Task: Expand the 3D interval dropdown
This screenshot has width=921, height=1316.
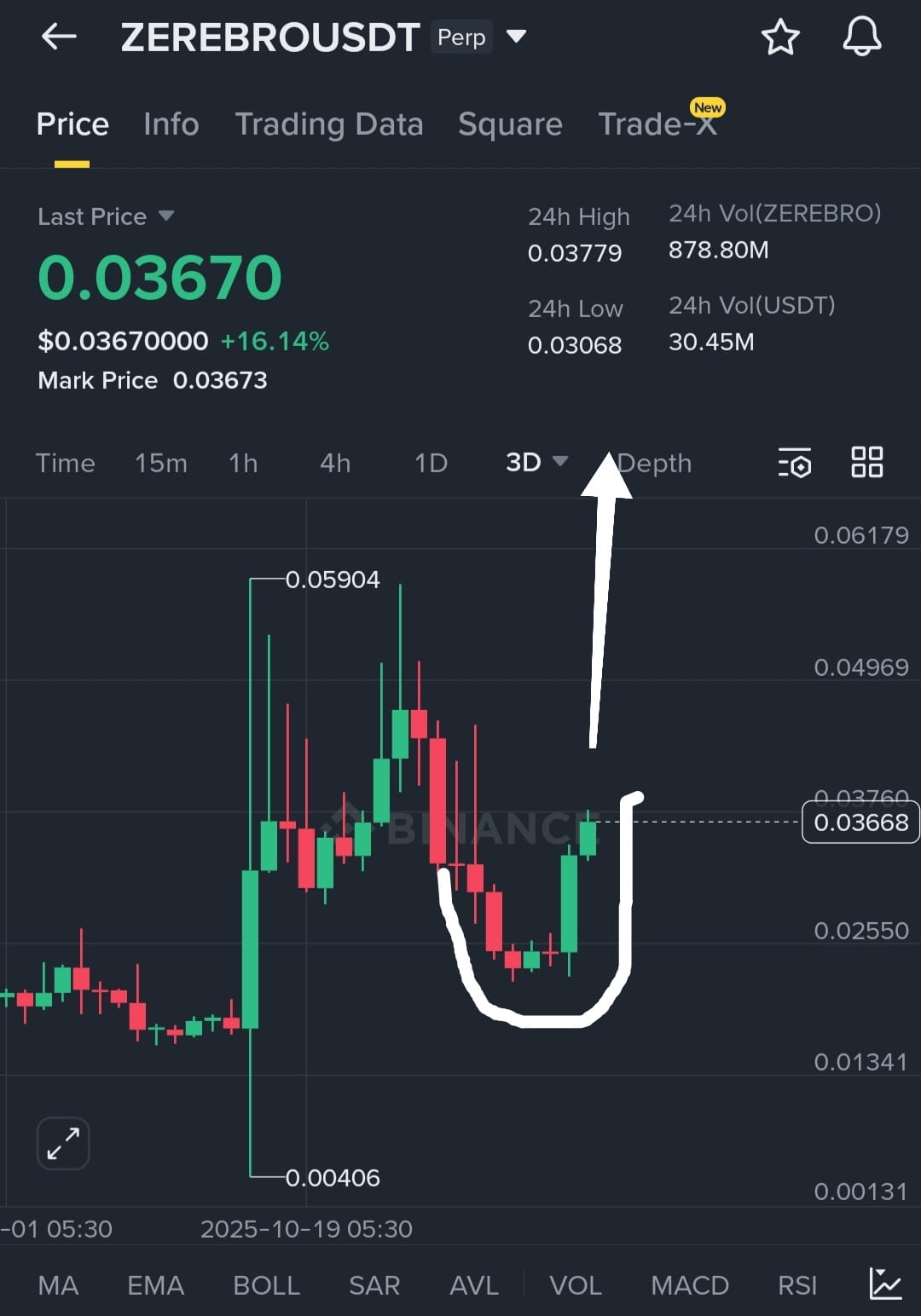Action: click(536, 462)
